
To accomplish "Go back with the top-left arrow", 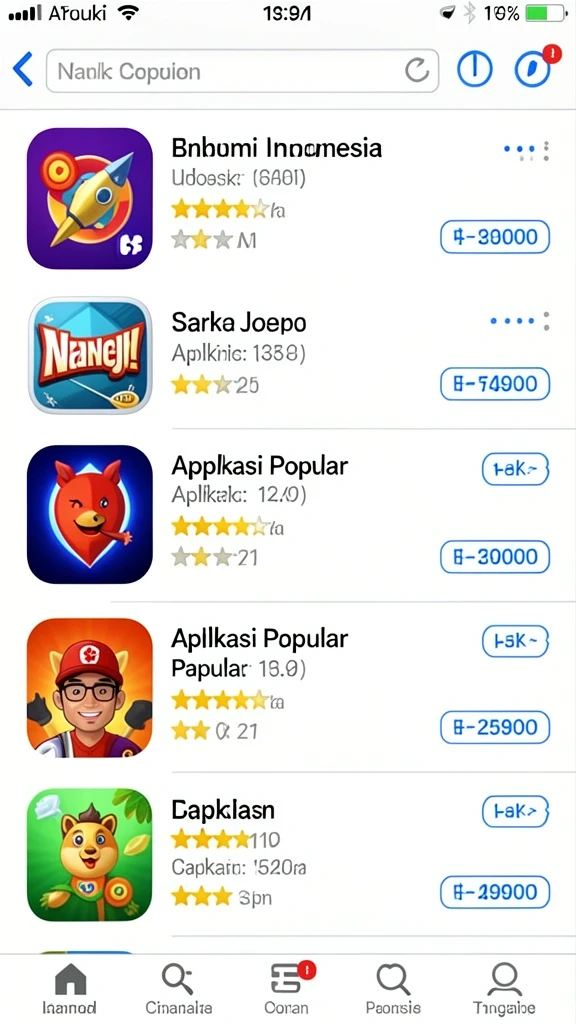I will click(23, 69).
